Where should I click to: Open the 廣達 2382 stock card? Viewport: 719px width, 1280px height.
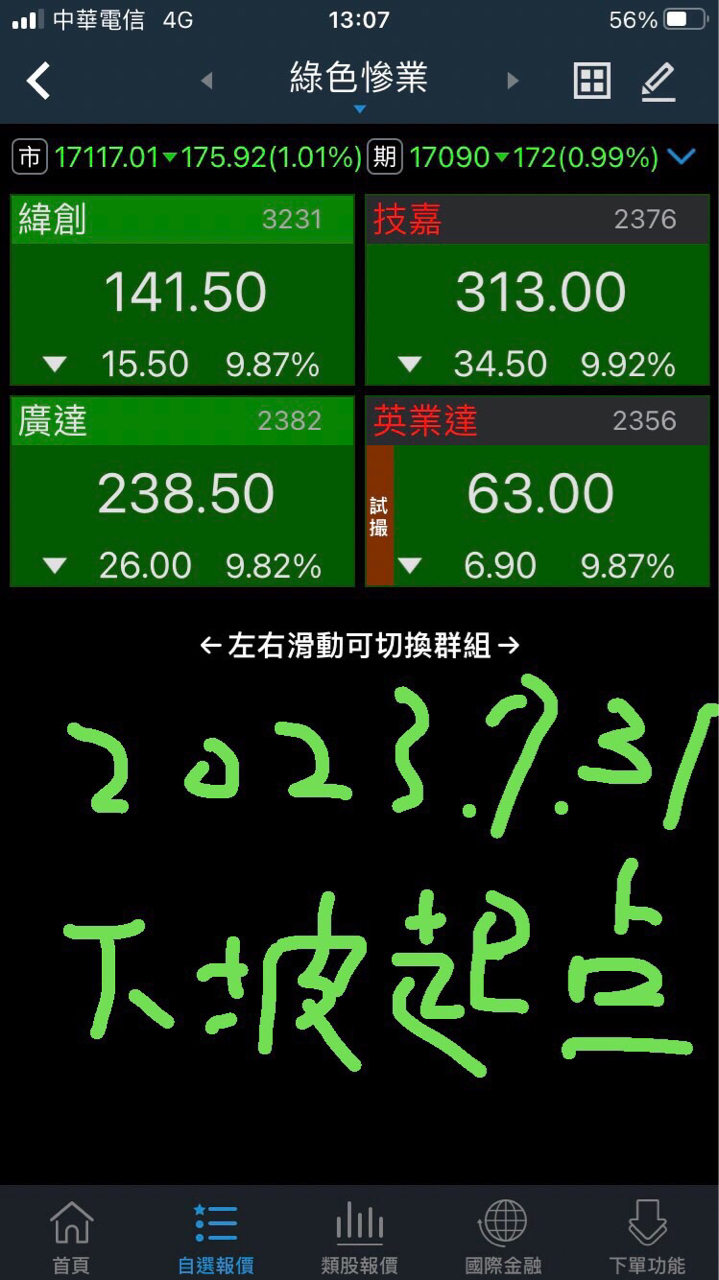point(182,491)
